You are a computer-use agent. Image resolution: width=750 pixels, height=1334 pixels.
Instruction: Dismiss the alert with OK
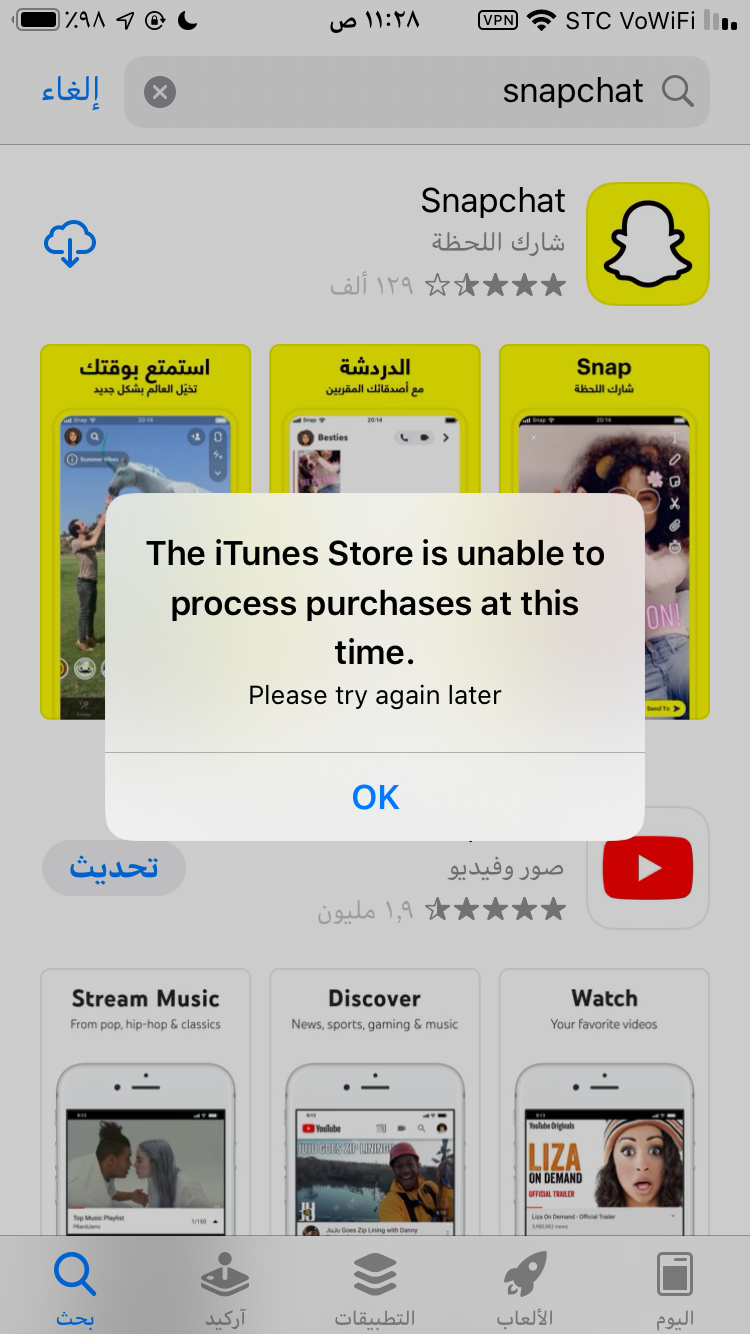pos(375,797)
